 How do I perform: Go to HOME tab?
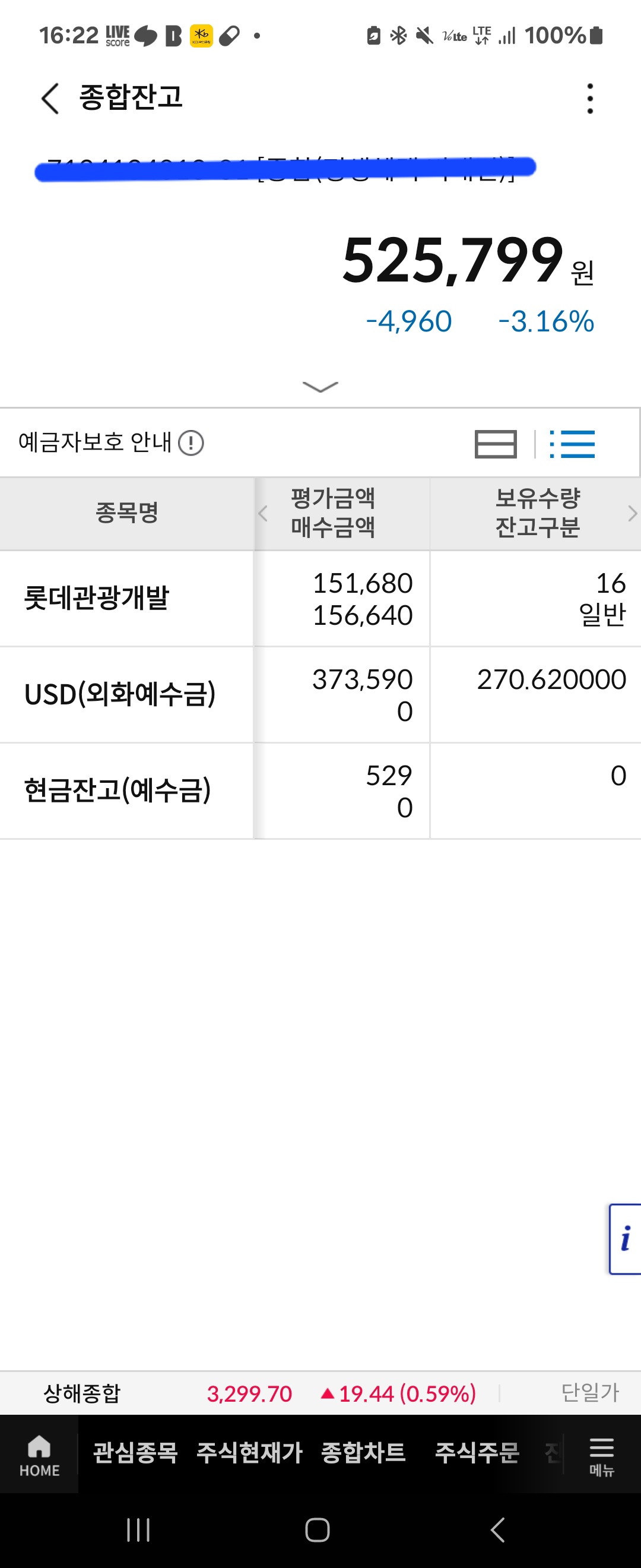pyautogui.click(x=40, y=1455)
